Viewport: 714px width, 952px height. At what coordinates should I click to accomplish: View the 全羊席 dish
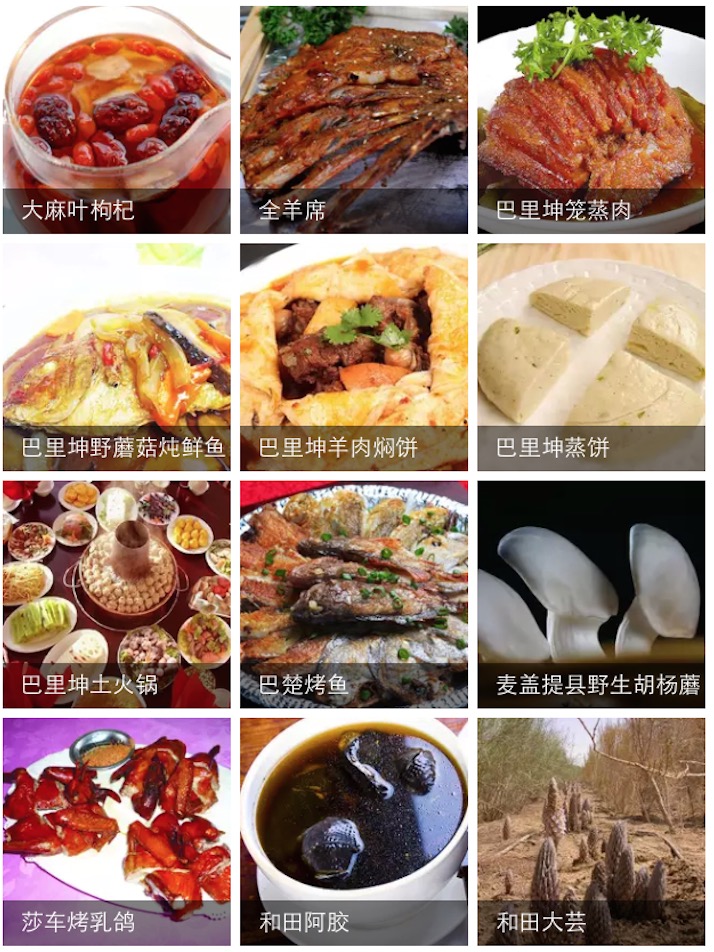coord(353,120)
